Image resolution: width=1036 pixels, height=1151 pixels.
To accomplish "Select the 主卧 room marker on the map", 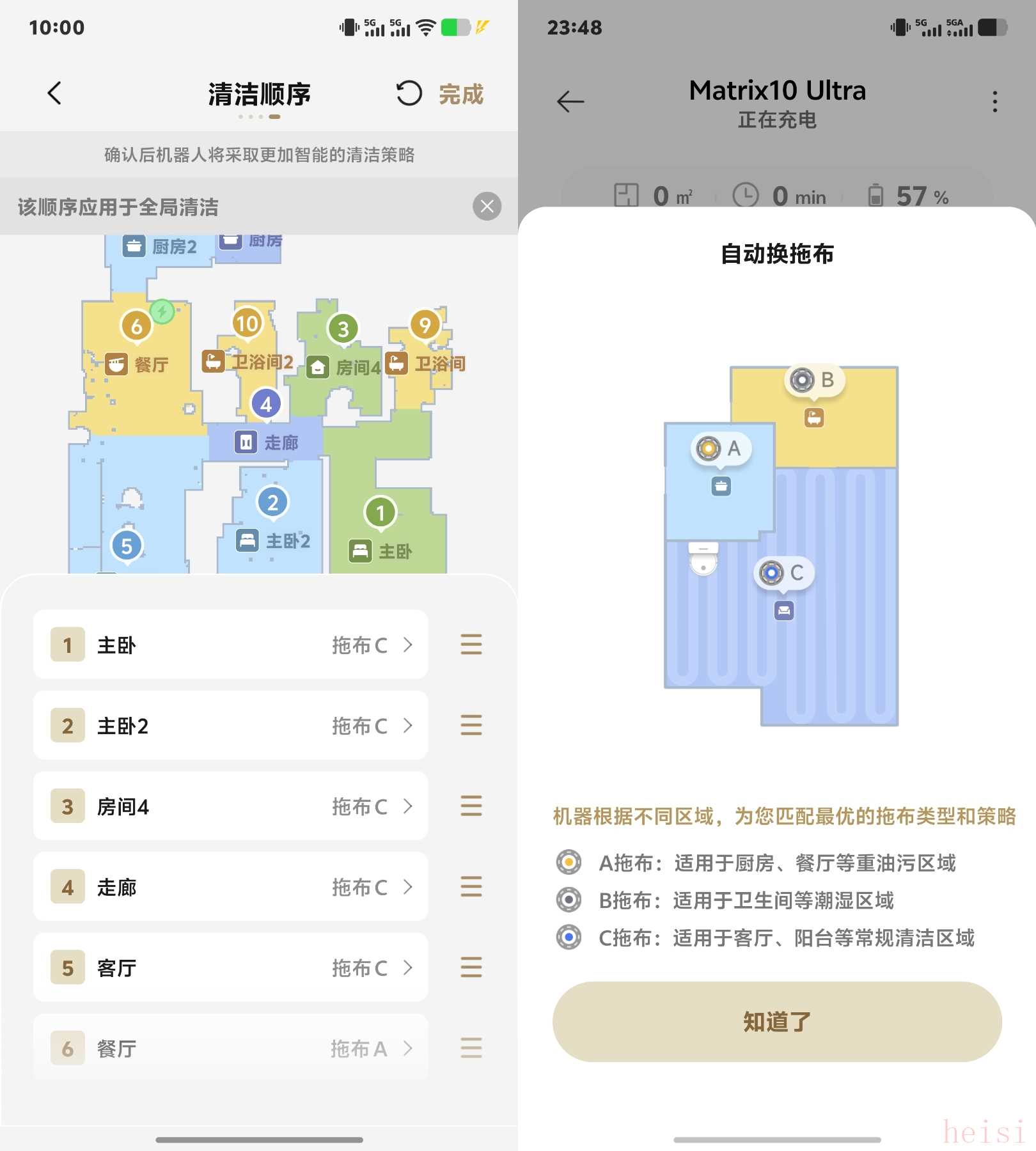I will click(x=381, y=512).
